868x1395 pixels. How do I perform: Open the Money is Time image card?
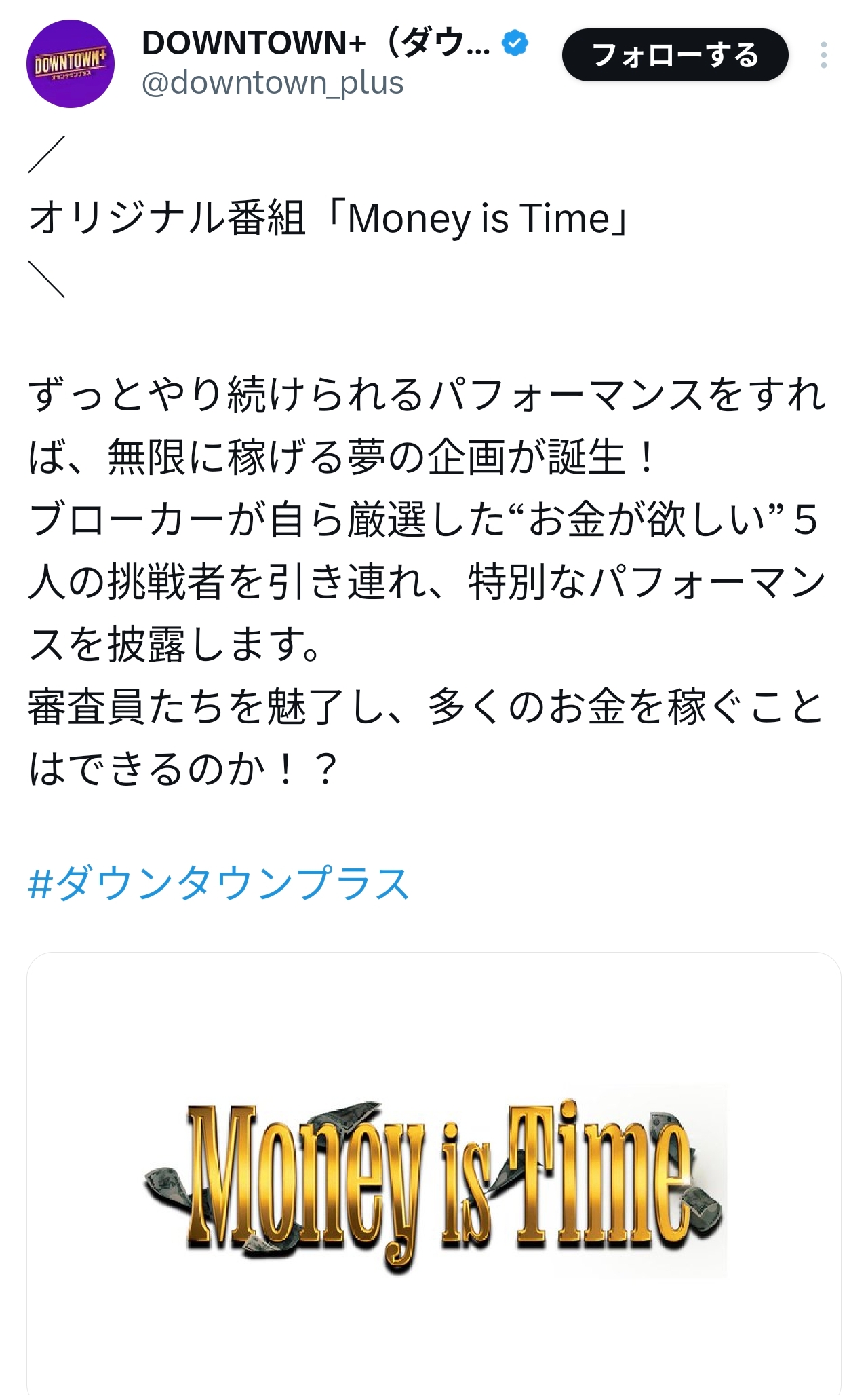(x=434, y=1181)
